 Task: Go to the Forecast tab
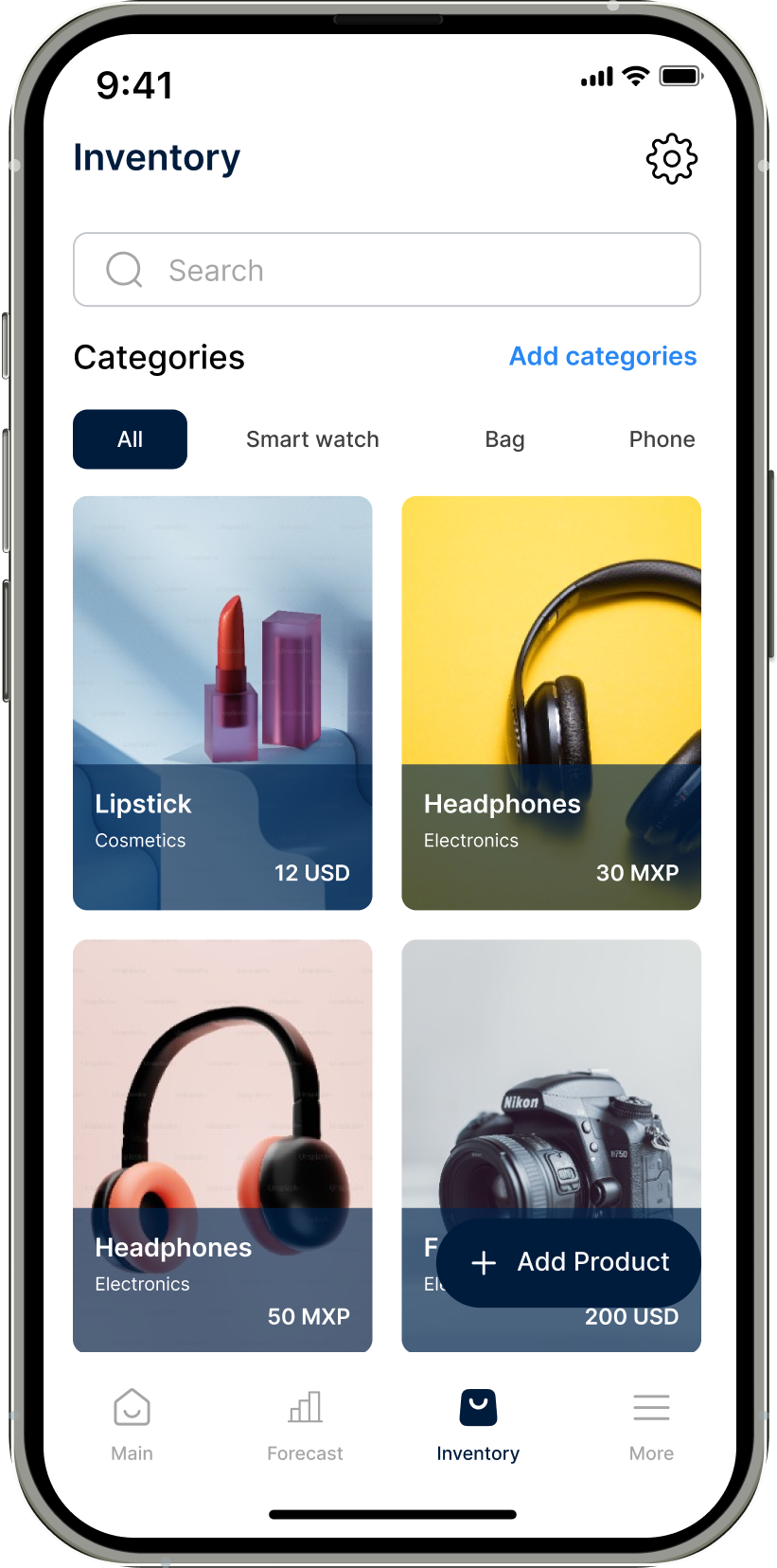pyautogui.click(x=305, y=1425)
